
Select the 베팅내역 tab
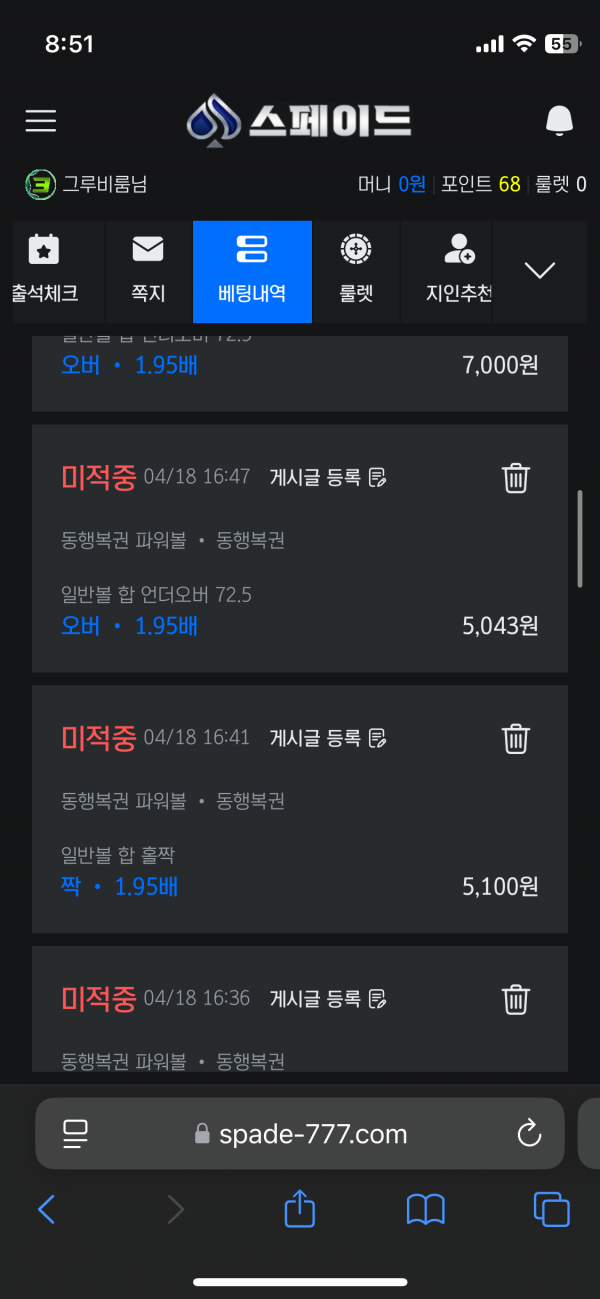pyautogui.click(x=252, y=271)
